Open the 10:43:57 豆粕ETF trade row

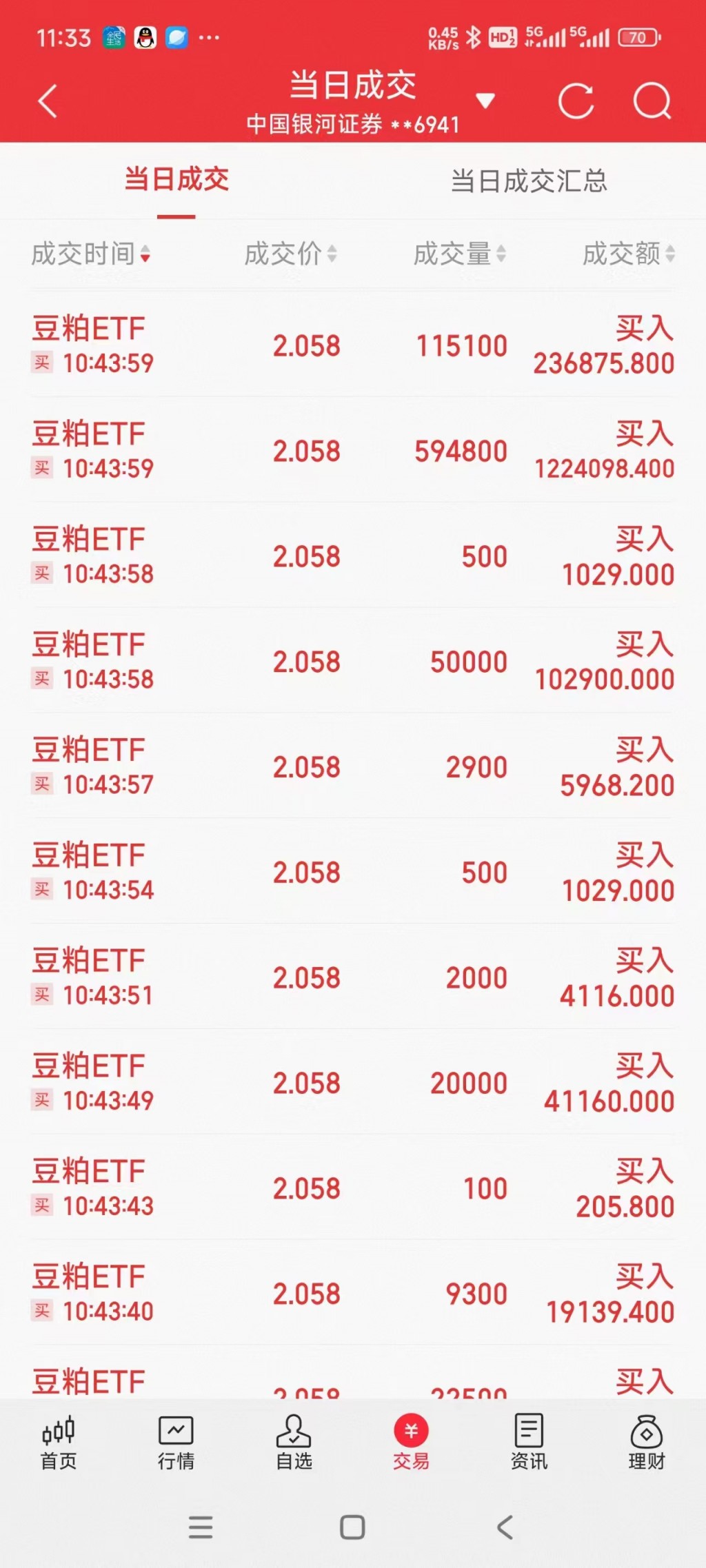352,767
